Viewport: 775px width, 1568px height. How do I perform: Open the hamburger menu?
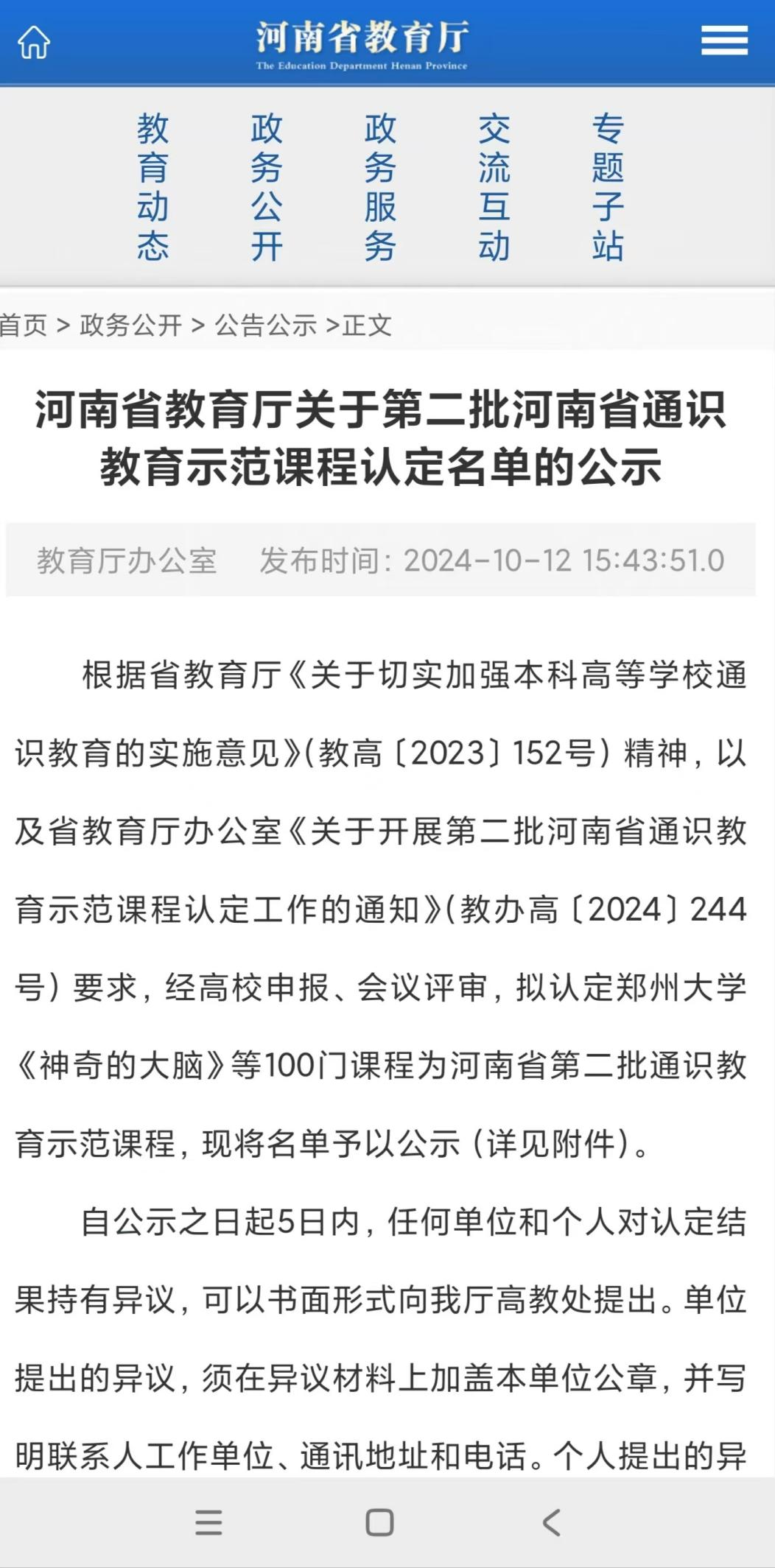(x=724, y=41)
